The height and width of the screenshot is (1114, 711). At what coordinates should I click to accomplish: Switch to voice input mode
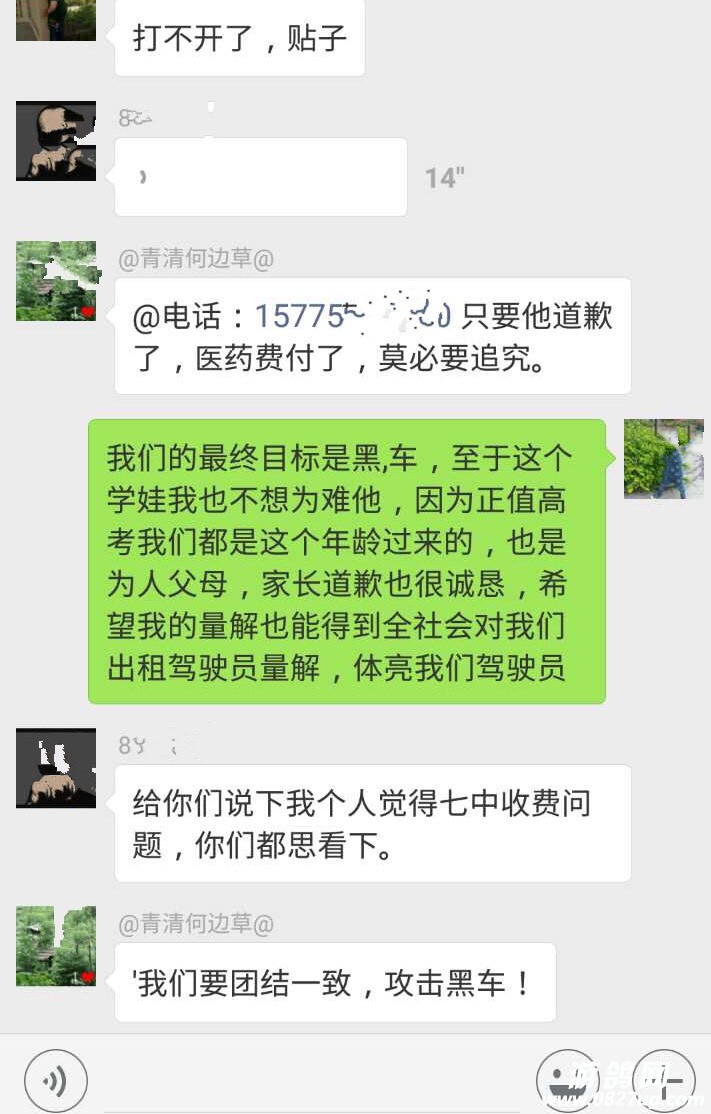tap(56, 1081)
